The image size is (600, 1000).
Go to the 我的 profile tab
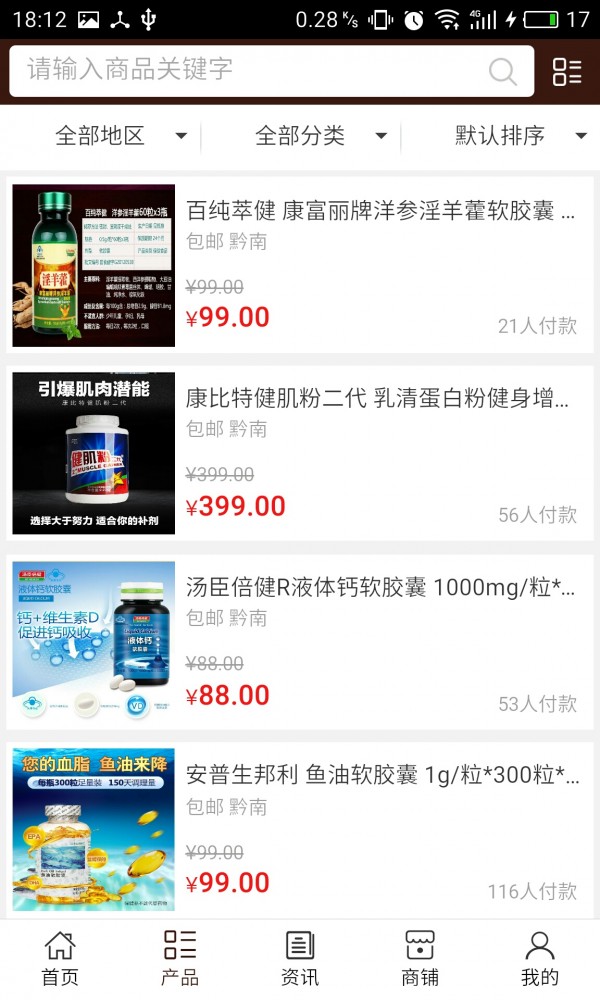pos(540,958)
